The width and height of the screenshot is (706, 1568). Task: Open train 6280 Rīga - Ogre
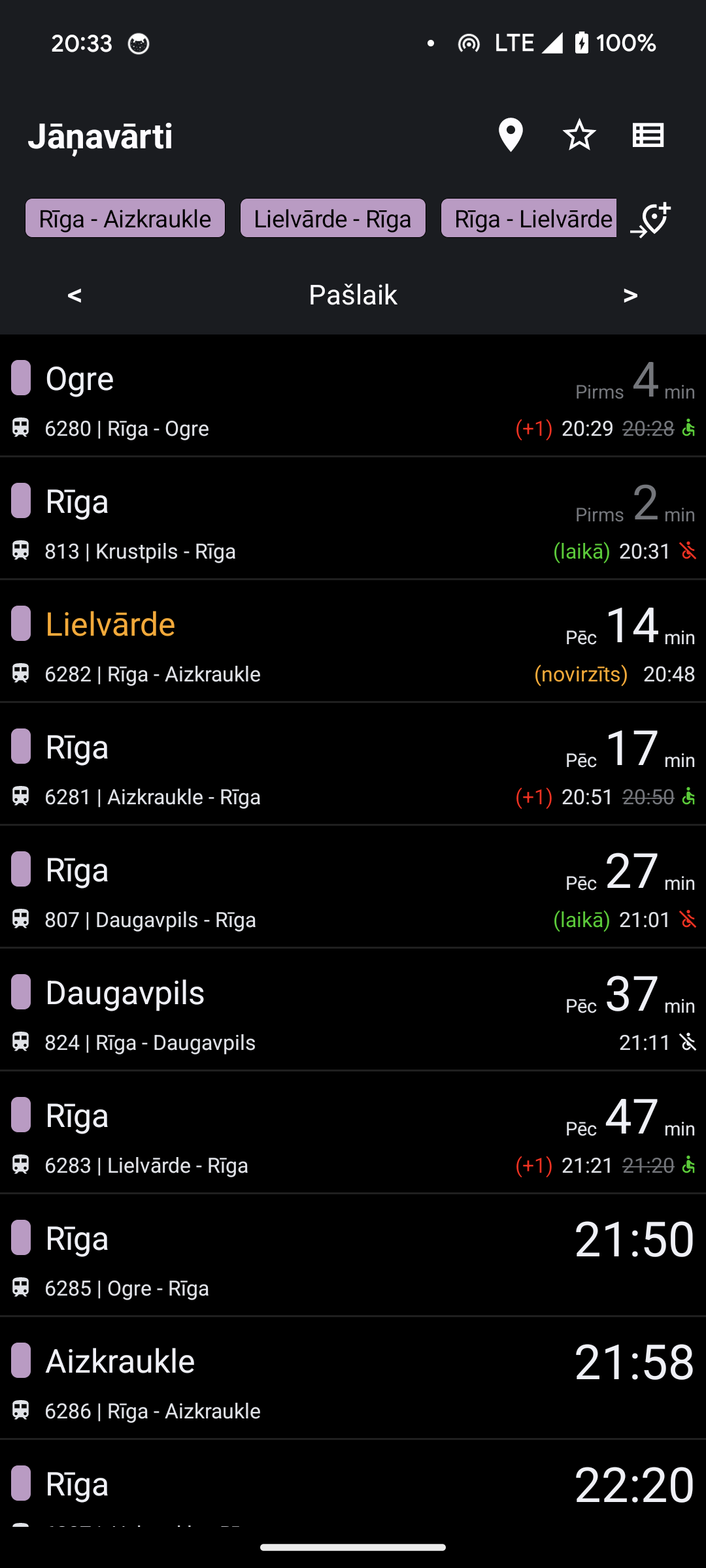click(353, 396)
